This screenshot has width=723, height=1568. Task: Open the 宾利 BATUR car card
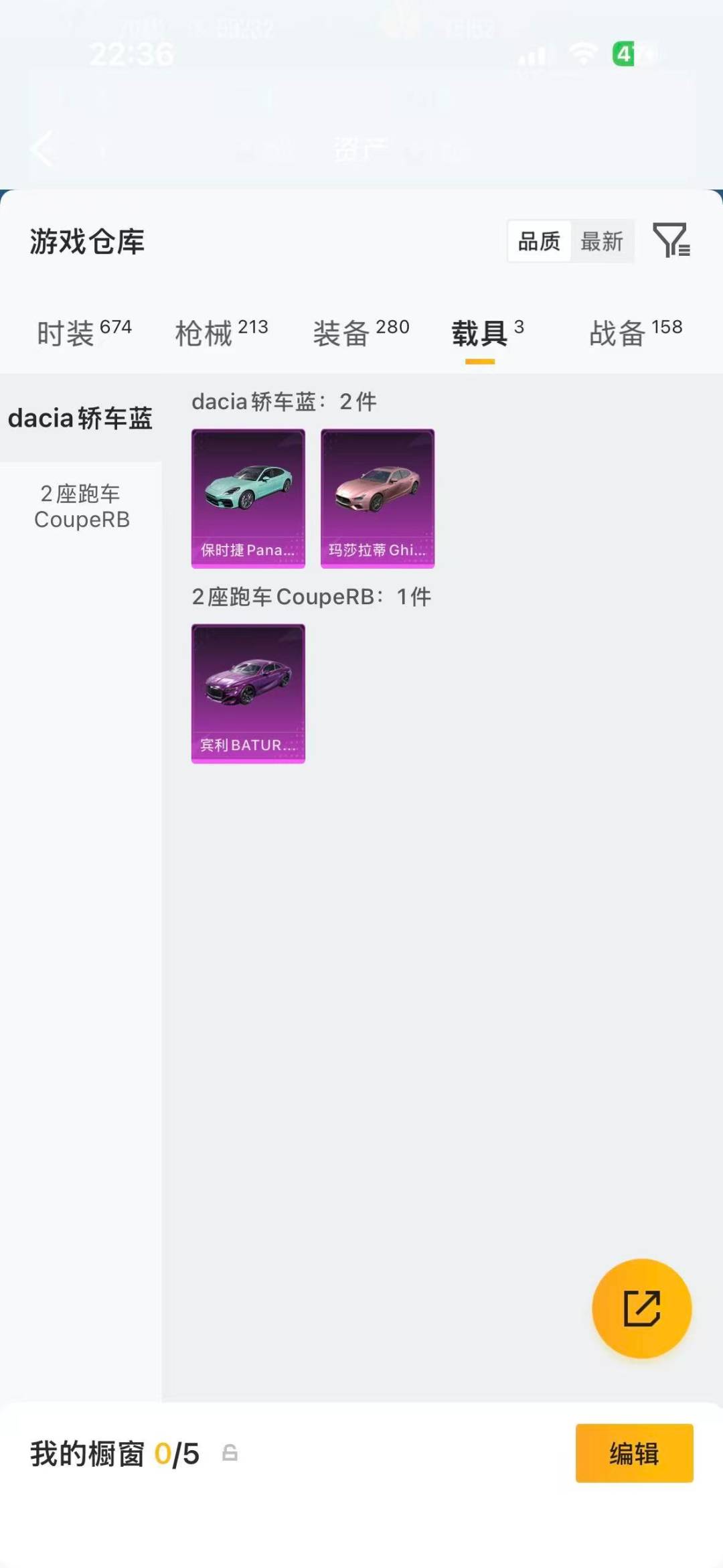coord(248,693)
